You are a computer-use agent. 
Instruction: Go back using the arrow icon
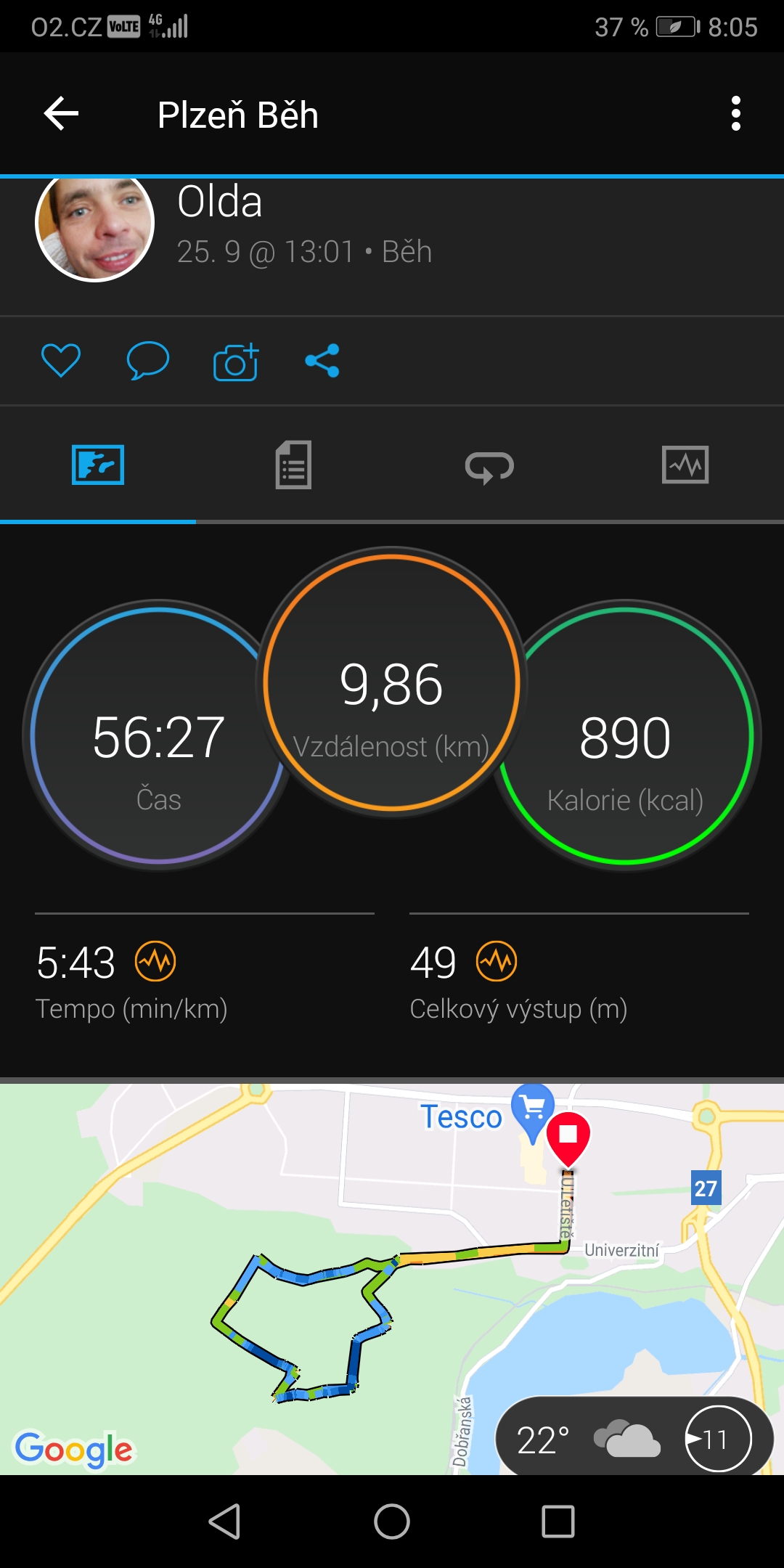click(61, 114)
